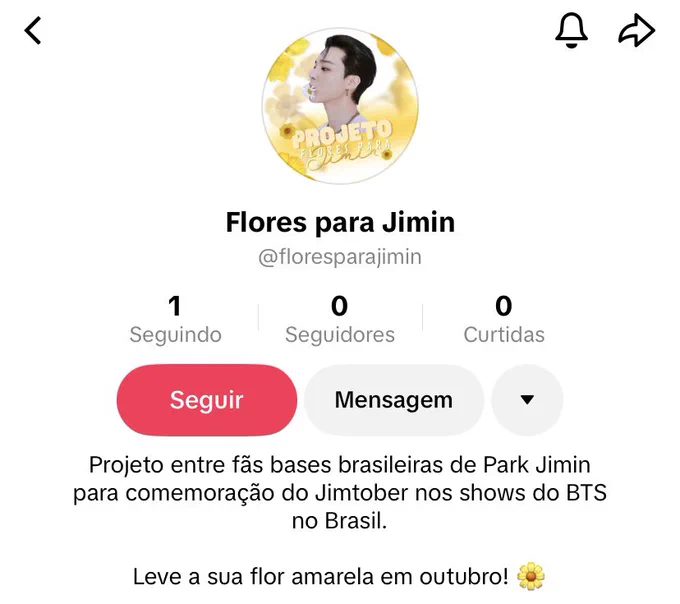Image resolution: width=680 pixels, height=604 pixels.
Task: Go back using the top arrow
Action: pos(33,30)
